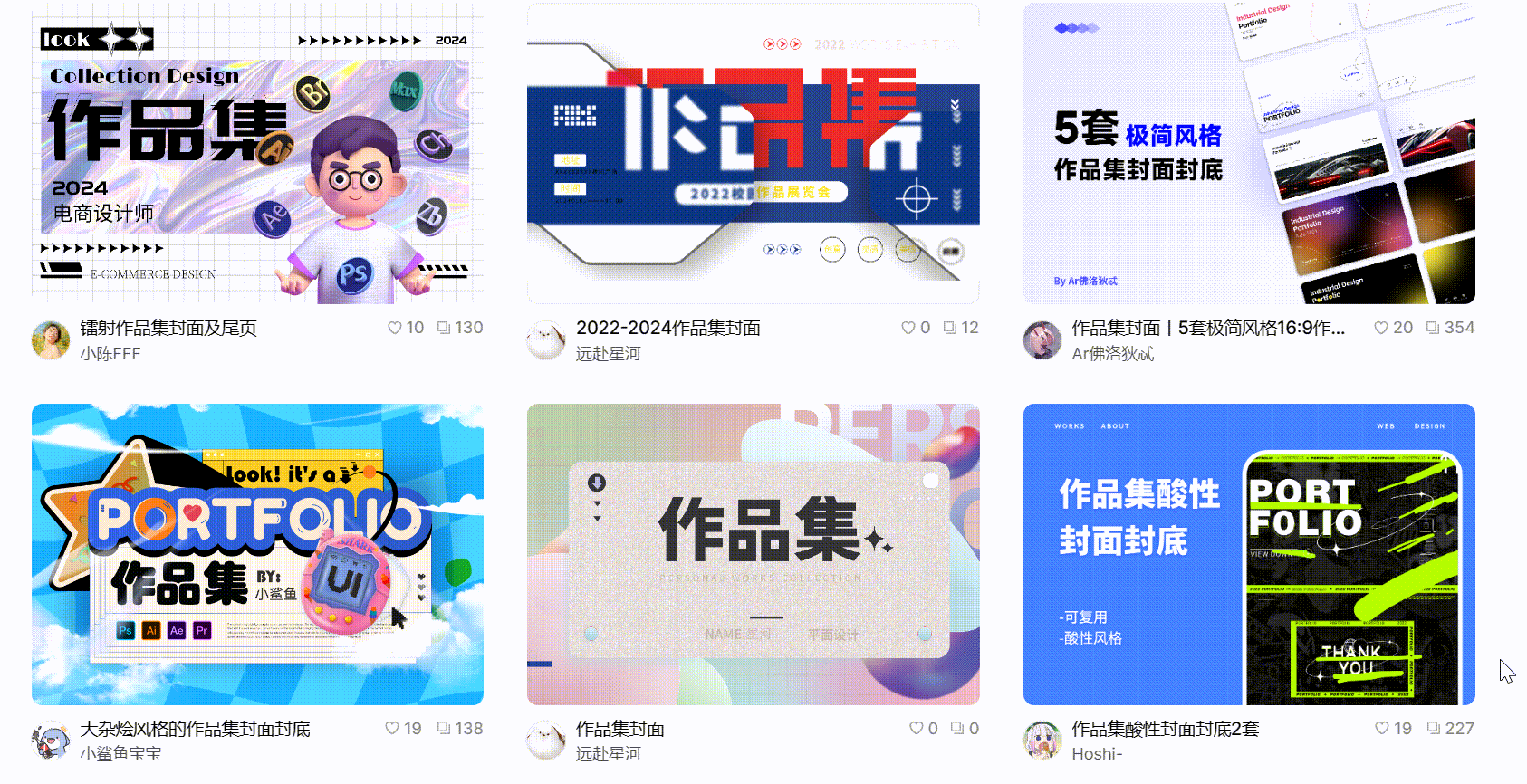This screenshot has width=1527, height=784.
Task: Visit author Hoshi-'s profile
Action: click(x=1097, y=753)
